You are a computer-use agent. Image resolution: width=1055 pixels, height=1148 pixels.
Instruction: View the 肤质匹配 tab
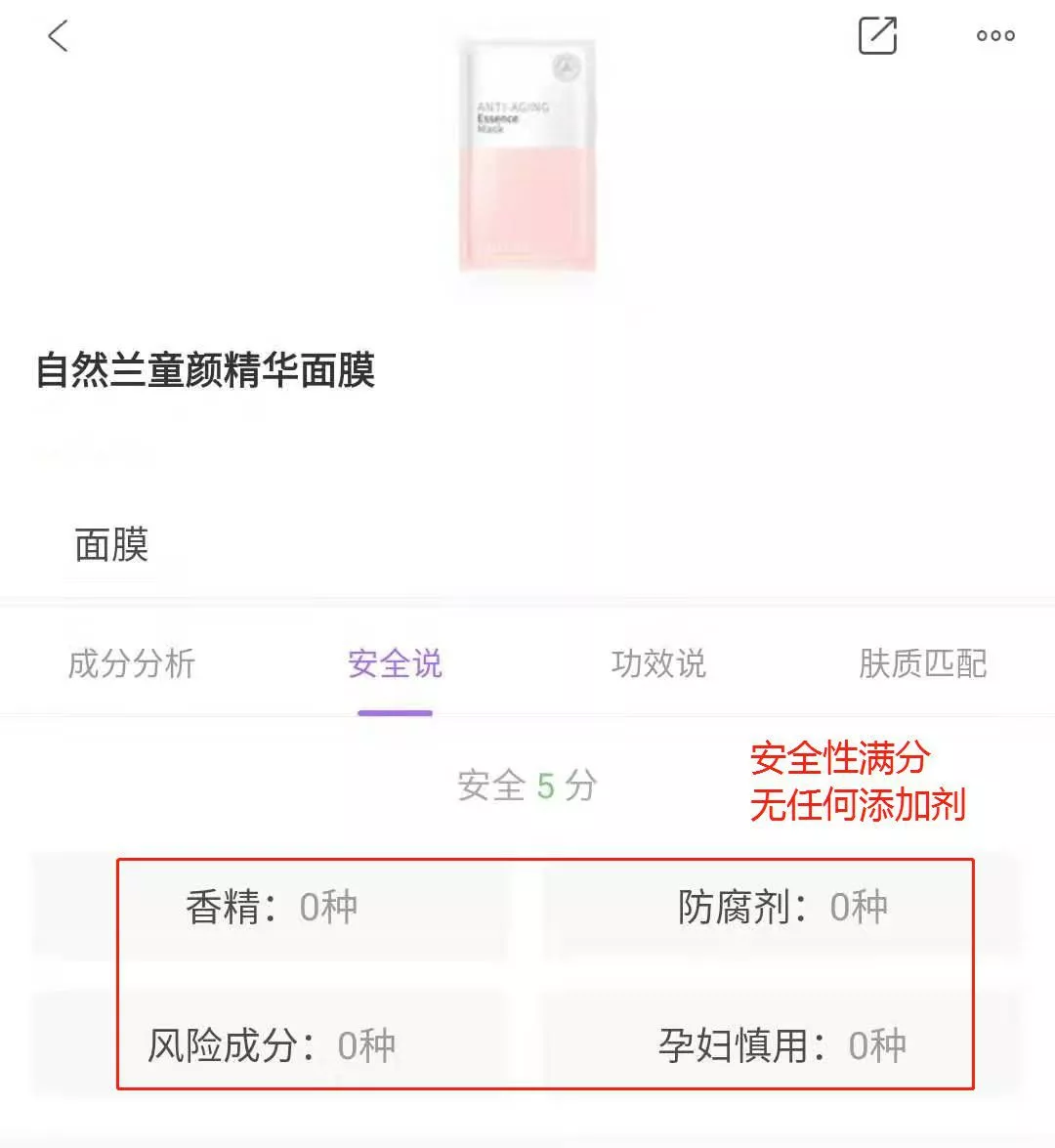pyautogui.click(x=922, y=663)
